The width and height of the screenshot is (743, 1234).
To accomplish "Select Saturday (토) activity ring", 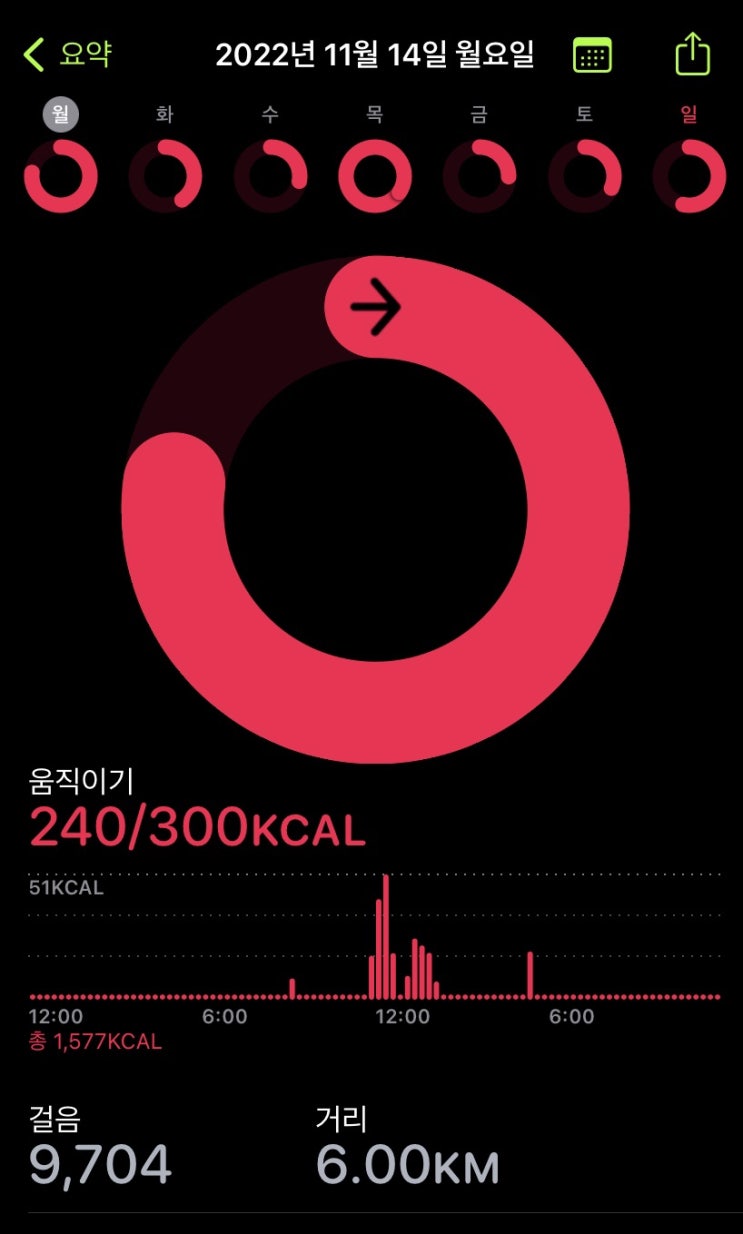I will tap(584, 176).
